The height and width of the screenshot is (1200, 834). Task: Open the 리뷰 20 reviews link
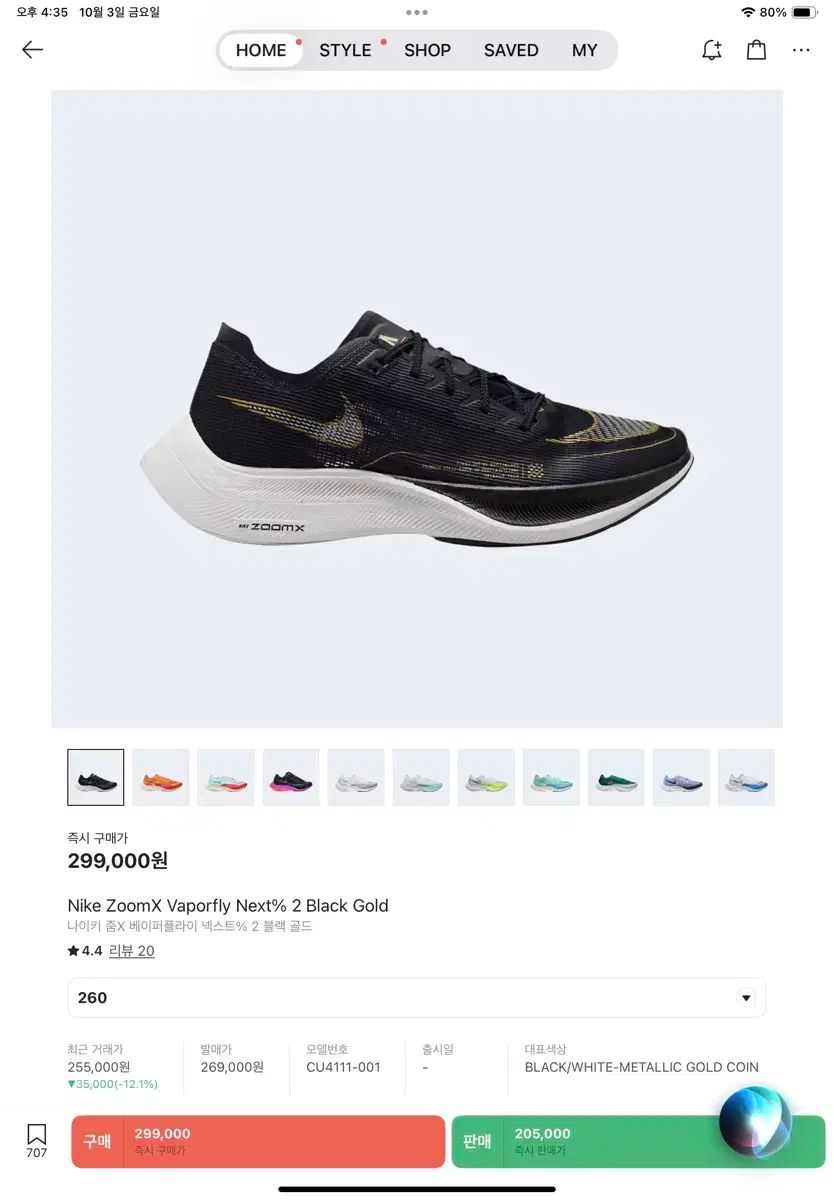131,951
